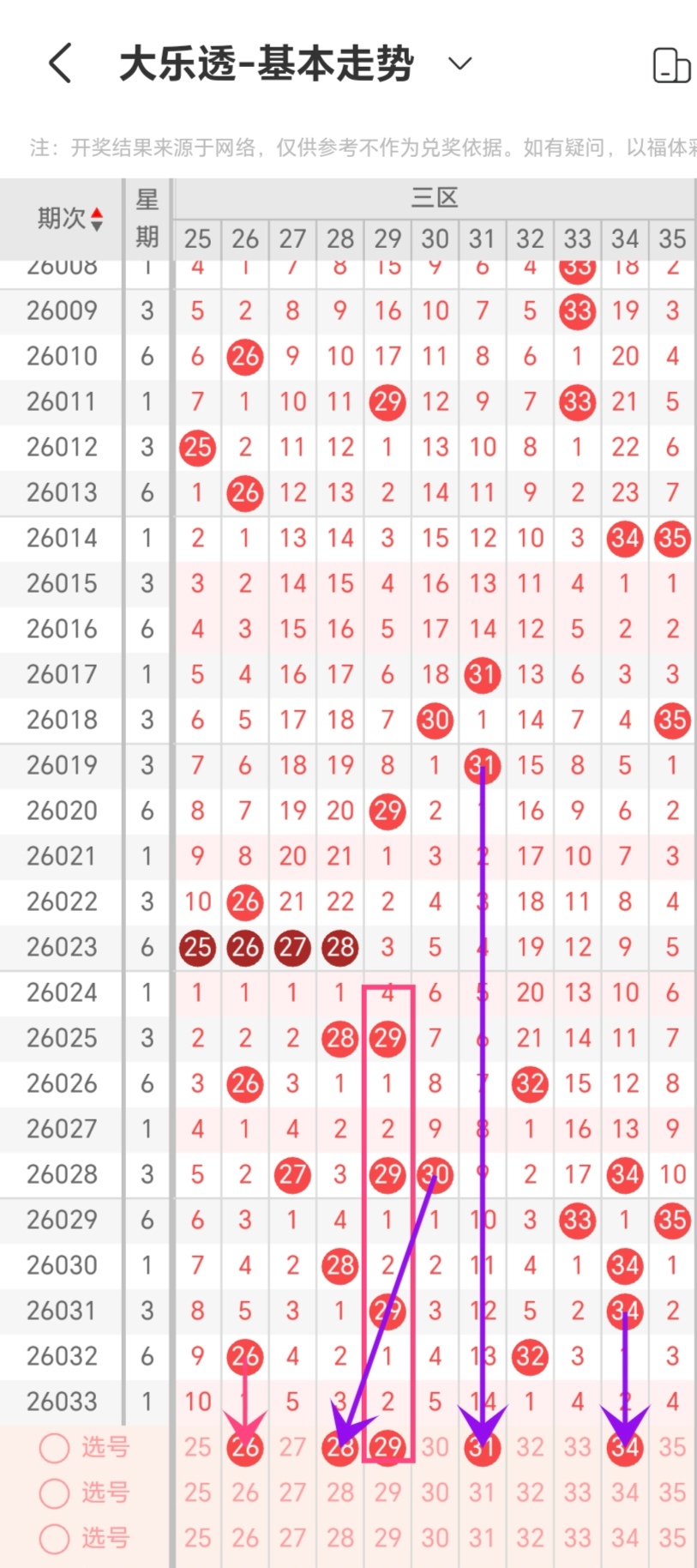Viewport: 697px width, 1568px height.
Task: Tap number 28 in the first 选号 row
Action: (x=339, y=1447)
